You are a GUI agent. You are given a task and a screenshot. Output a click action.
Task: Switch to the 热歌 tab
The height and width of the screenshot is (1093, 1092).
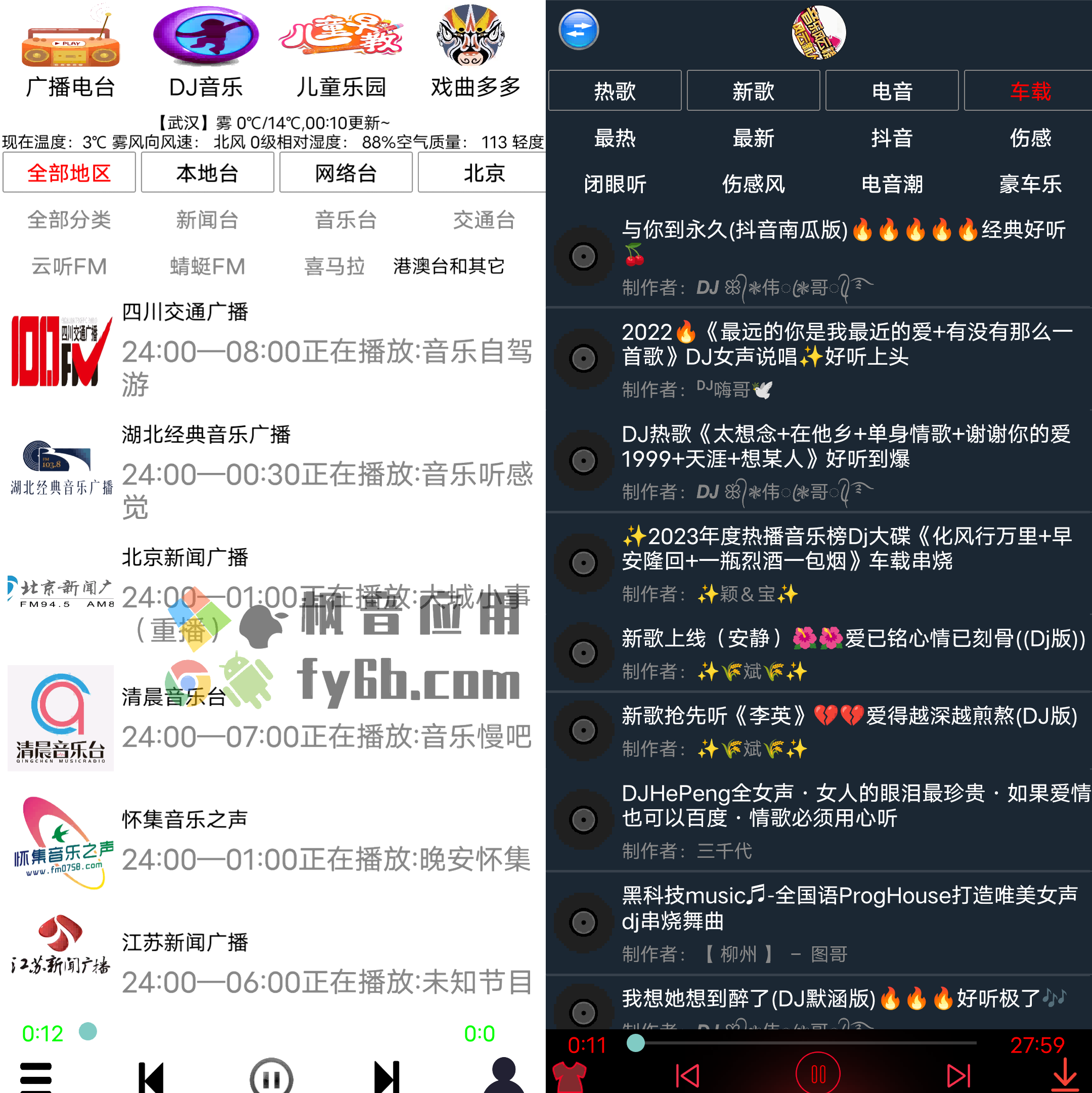pos(615,91)
